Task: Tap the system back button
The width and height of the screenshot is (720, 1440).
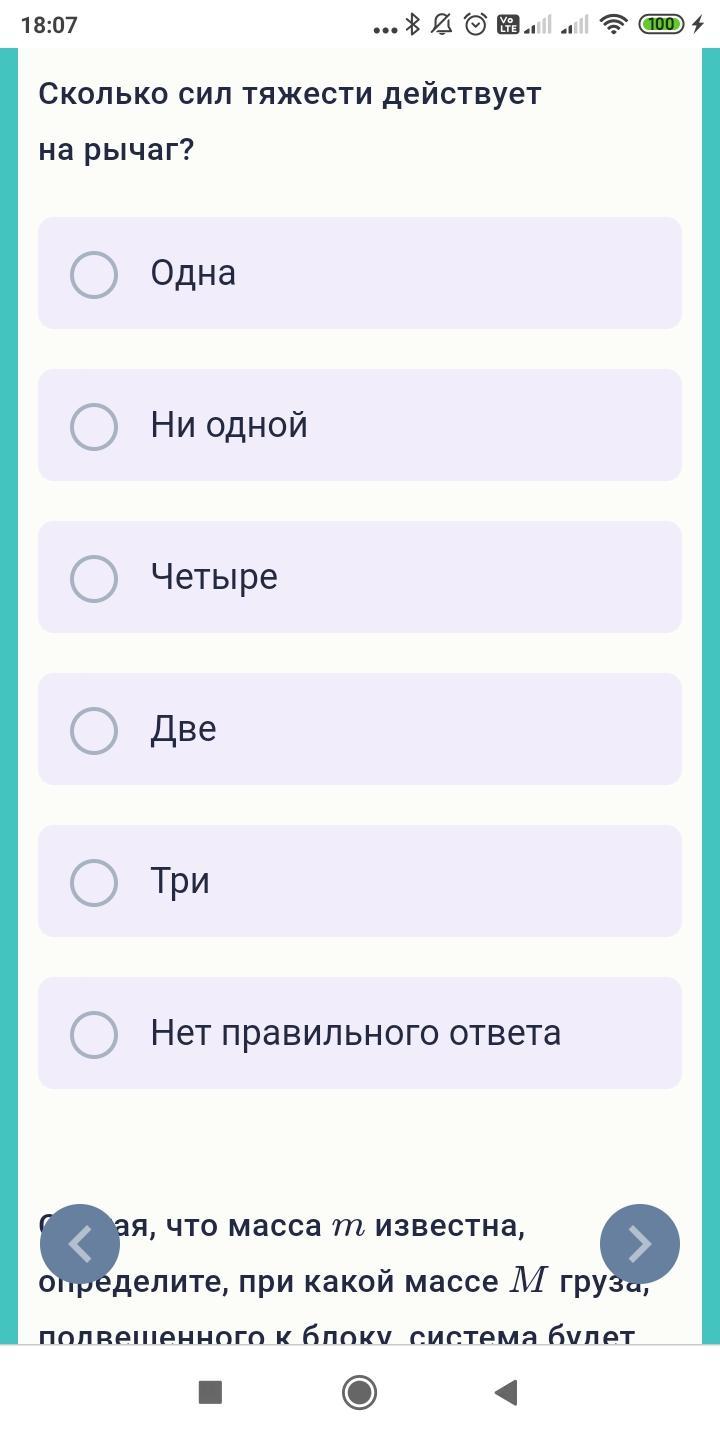Action: (x=507, y=1392)
